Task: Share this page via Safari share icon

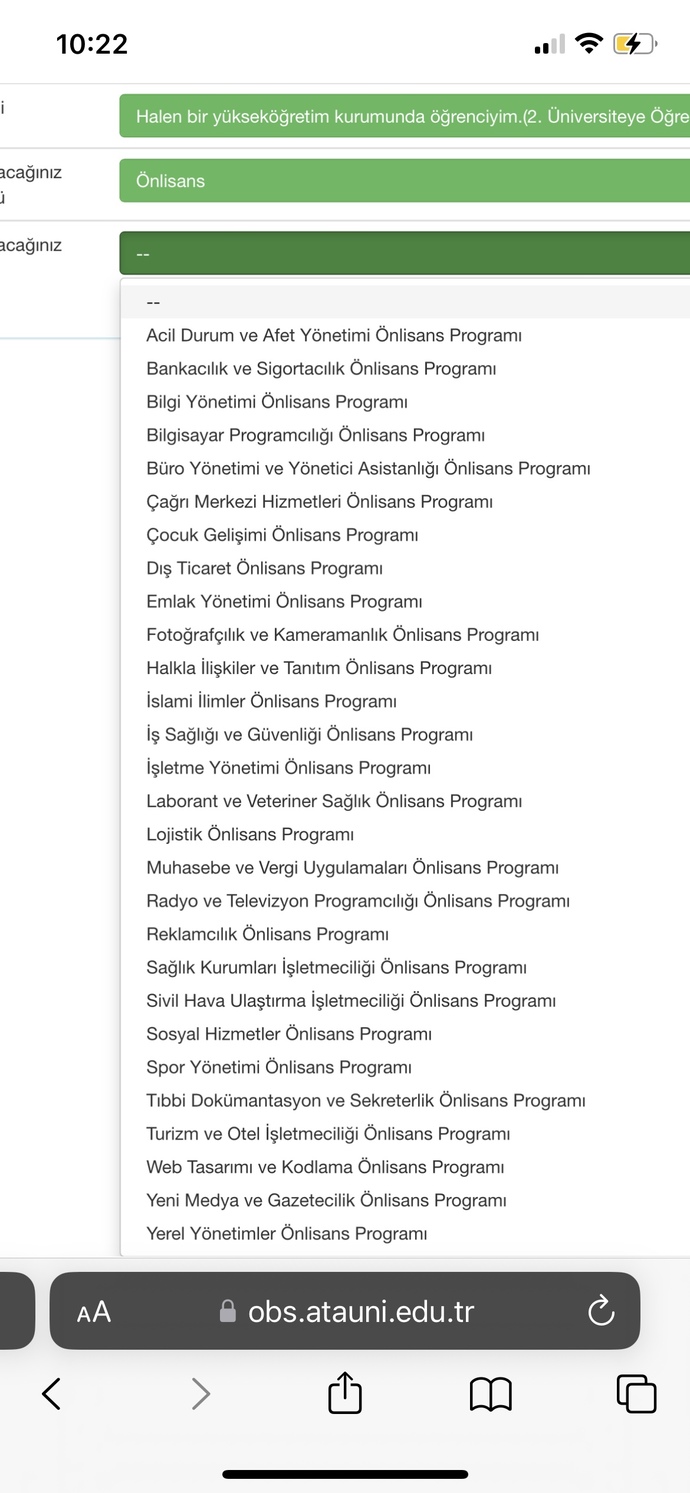Action: click(x=345, y=1393)
